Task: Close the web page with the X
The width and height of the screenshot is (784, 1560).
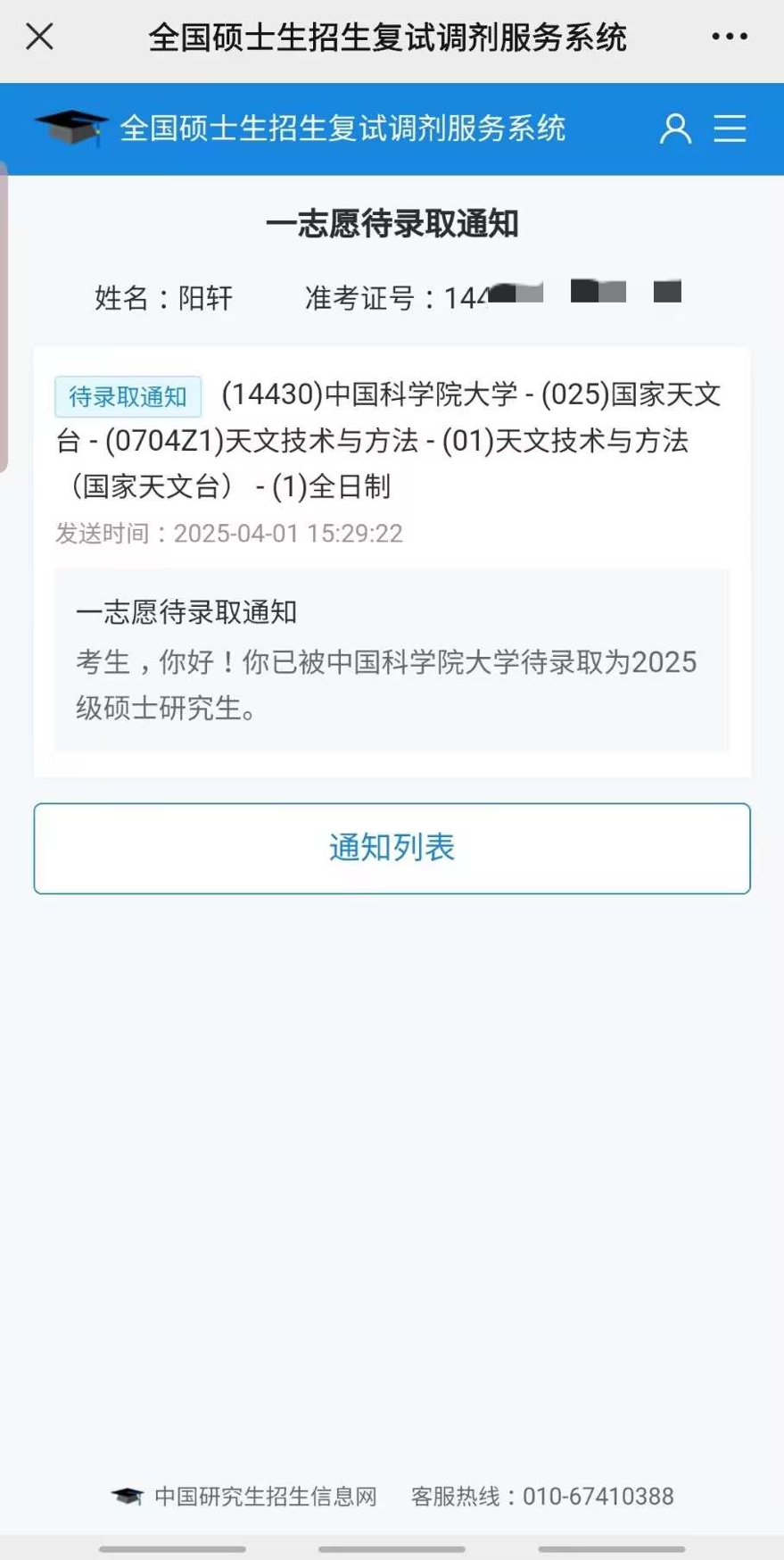Action: click(x=39, y=37)
